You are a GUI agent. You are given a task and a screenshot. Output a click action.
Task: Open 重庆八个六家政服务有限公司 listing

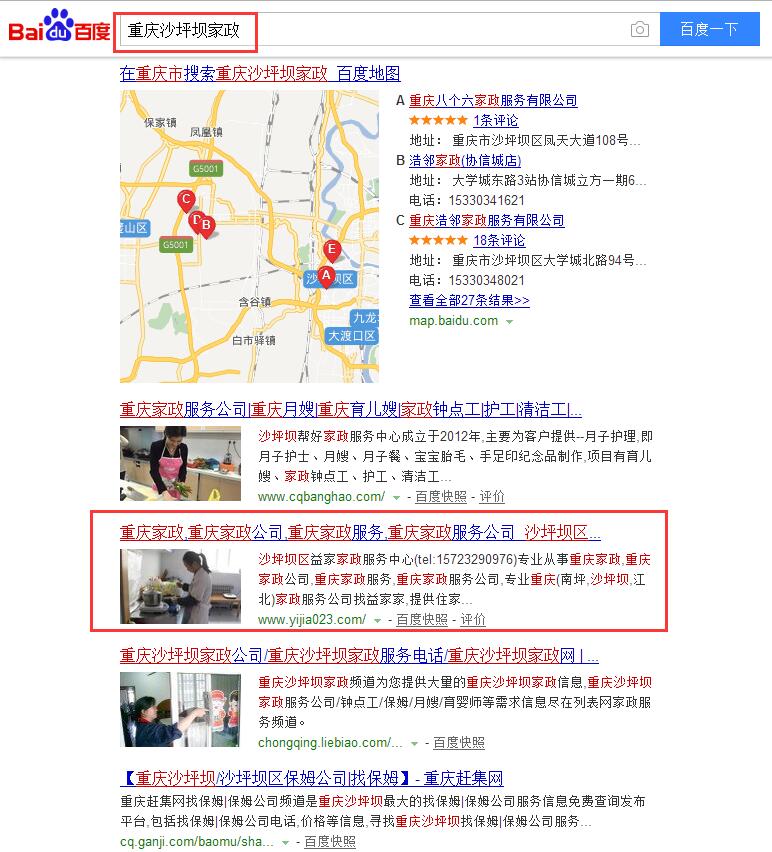[493, 101]
